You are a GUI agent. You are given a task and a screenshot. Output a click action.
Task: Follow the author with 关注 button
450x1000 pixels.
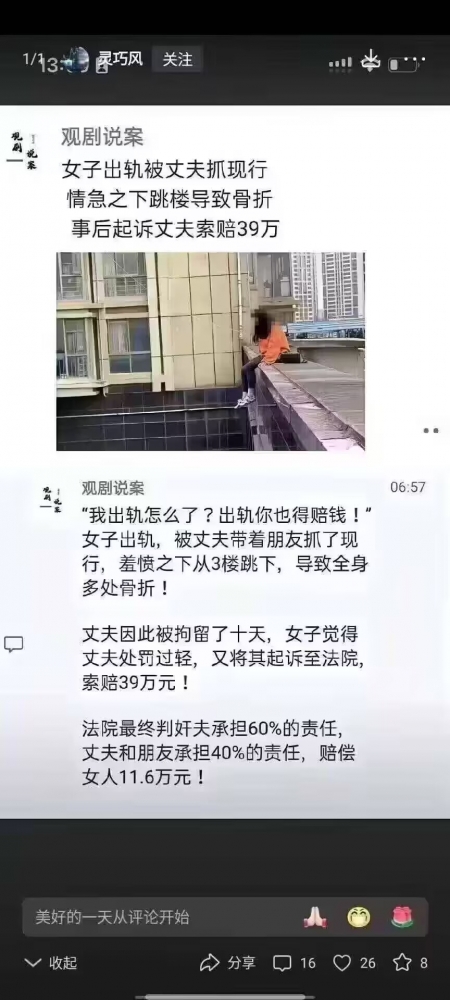tap(177, 60)
